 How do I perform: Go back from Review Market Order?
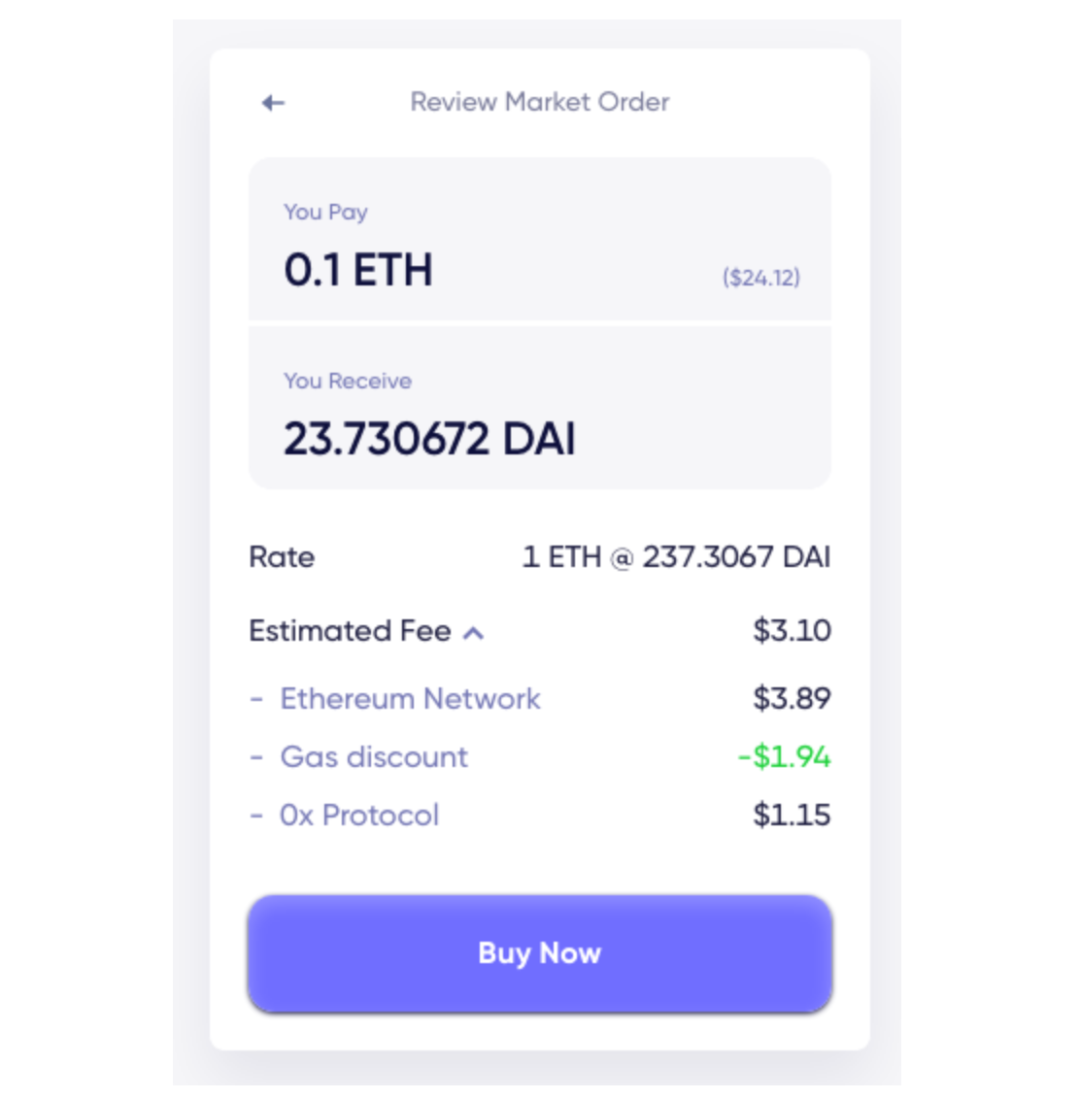(x=272, y=103)
